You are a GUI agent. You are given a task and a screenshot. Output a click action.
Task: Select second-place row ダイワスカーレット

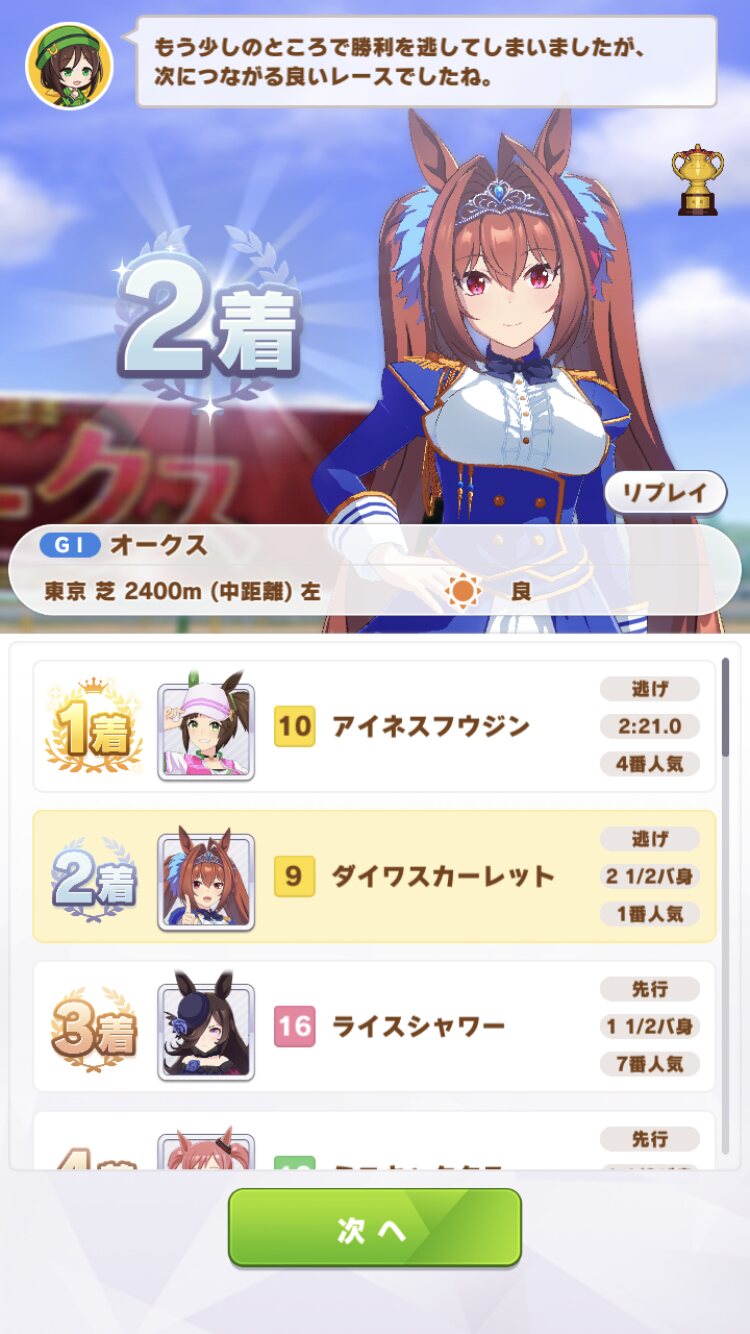coord(374,876)
